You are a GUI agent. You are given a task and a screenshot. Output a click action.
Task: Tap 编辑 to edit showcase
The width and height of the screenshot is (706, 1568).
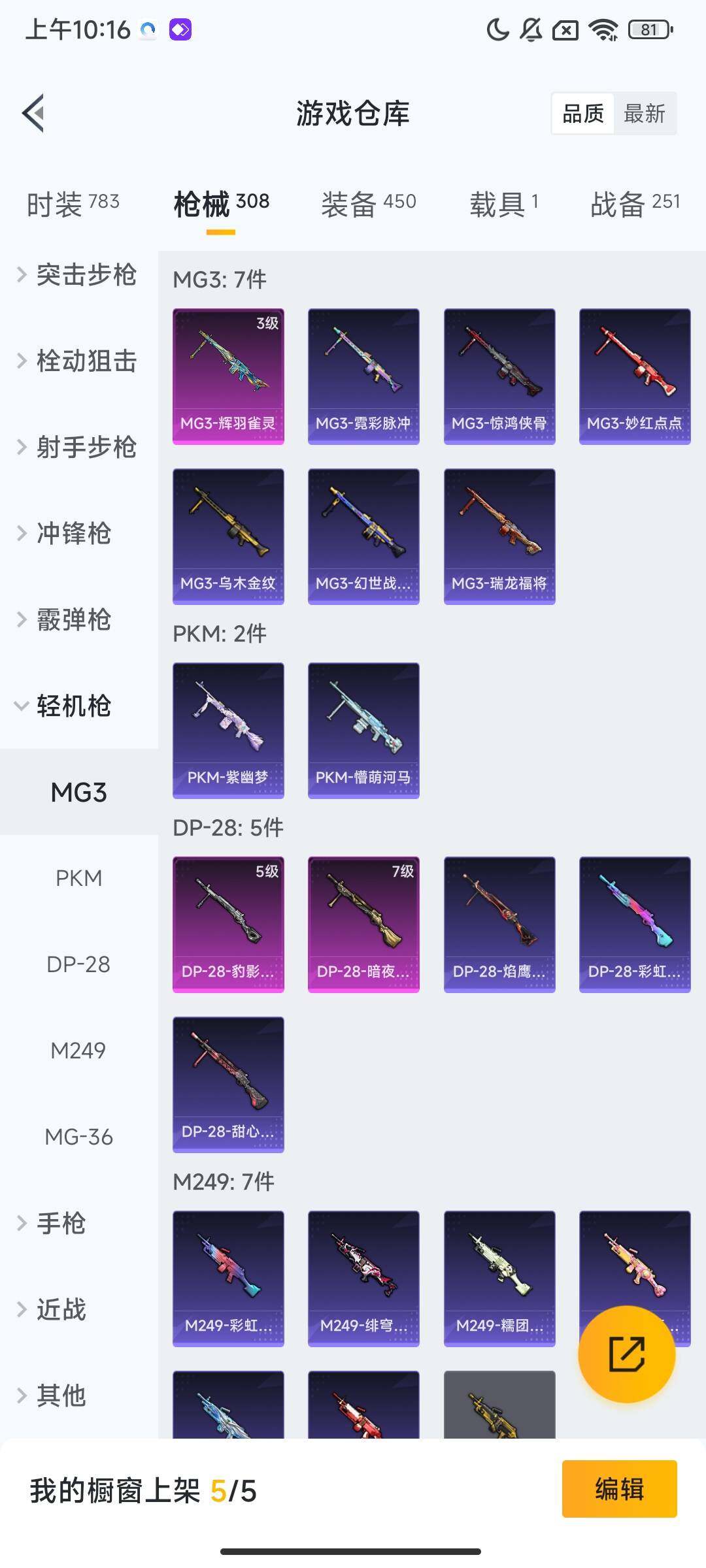[619, 1489]
